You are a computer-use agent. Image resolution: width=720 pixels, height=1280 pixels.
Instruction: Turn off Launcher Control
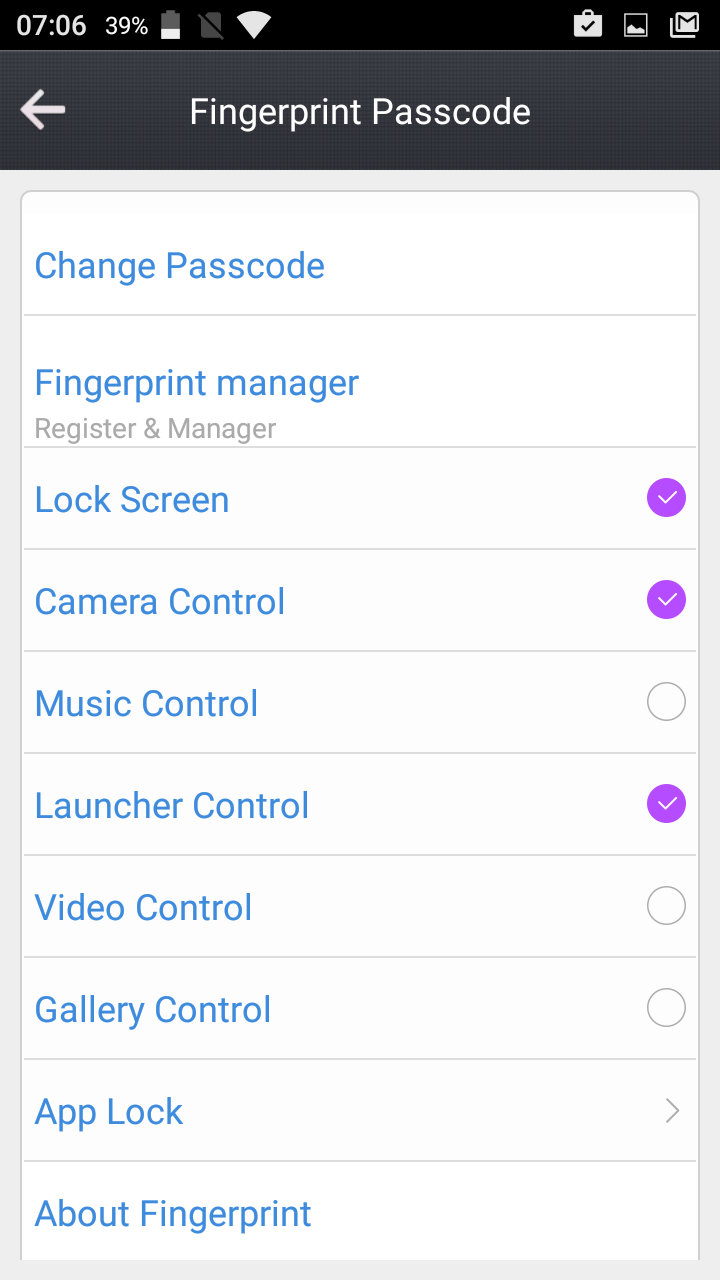(x=666, y=804)
